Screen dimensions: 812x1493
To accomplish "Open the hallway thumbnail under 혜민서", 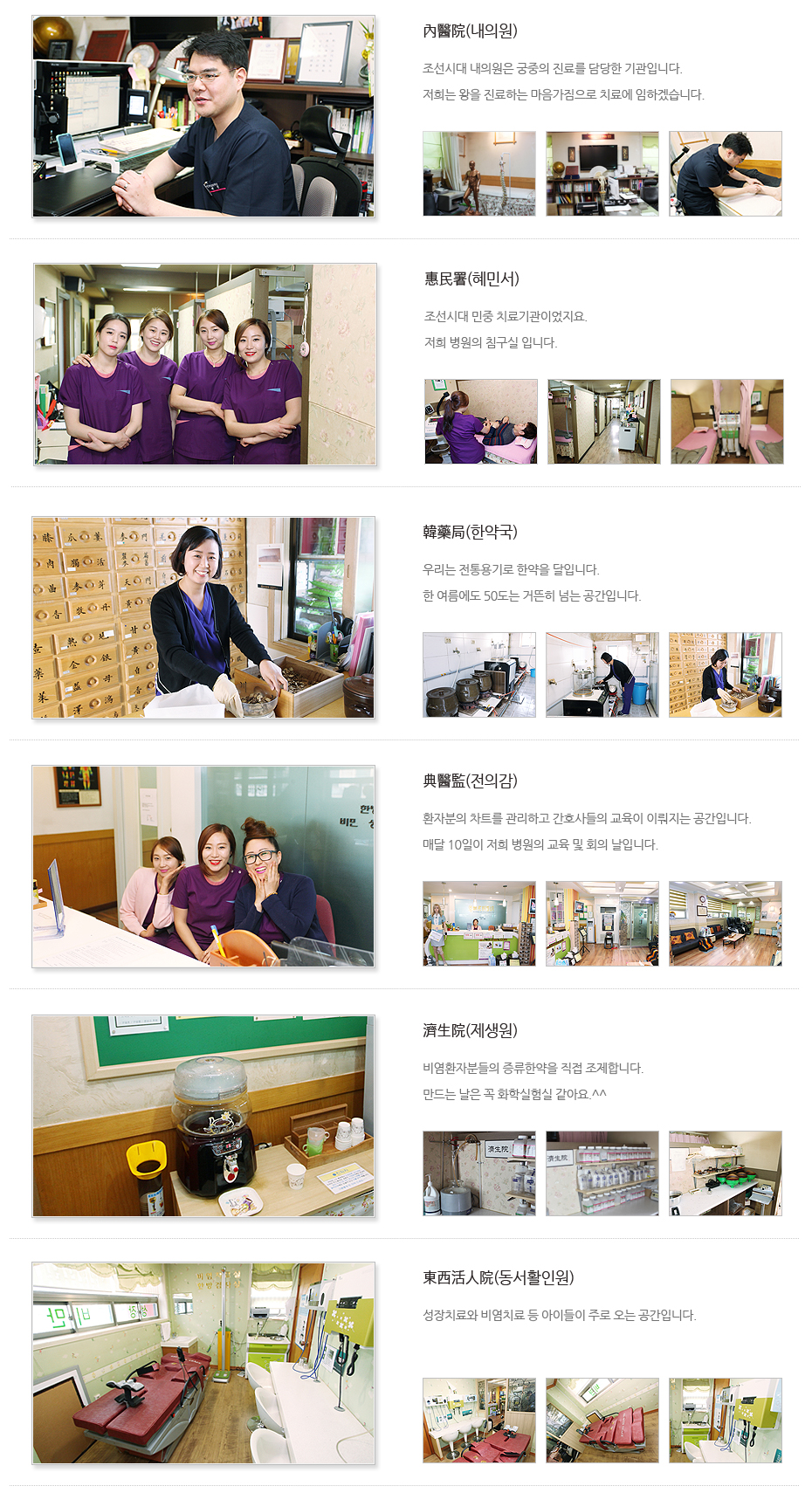I will (x=604, y=422).
